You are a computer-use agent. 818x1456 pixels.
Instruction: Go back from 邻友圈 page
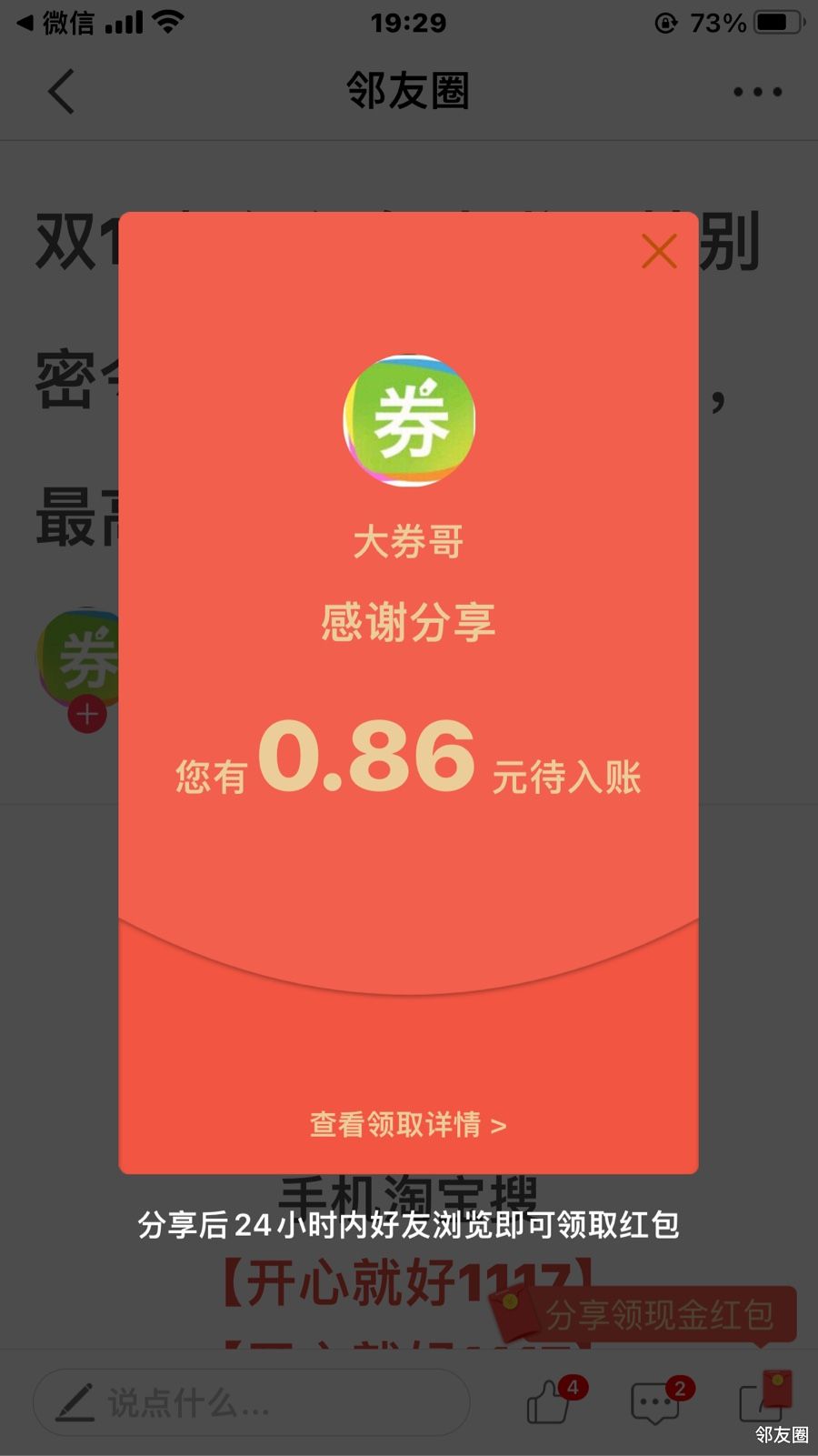pos(61,91)
